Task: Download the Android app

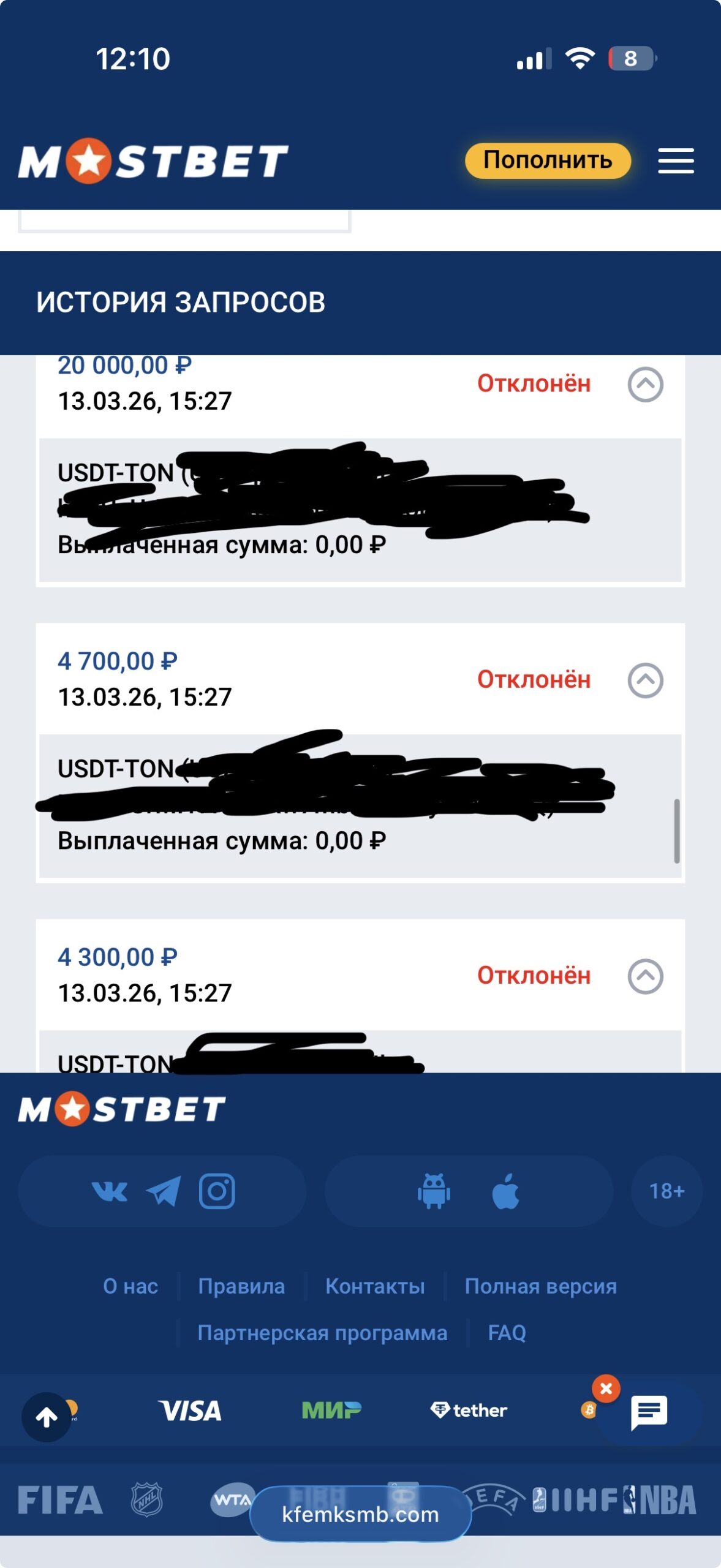Action: tap(434, 1191)
